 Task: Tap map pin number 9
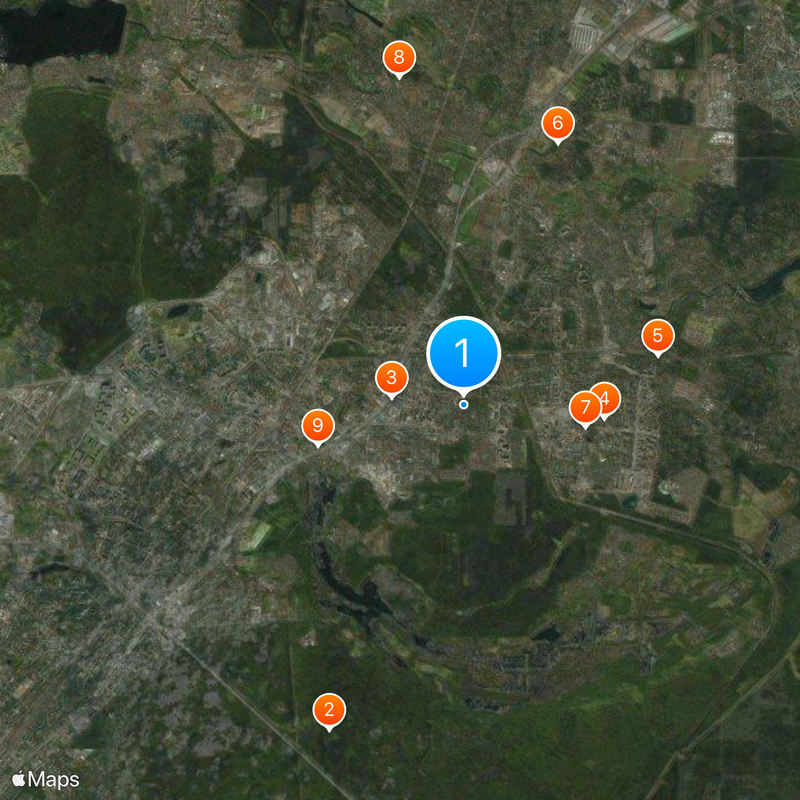[317, 425]
